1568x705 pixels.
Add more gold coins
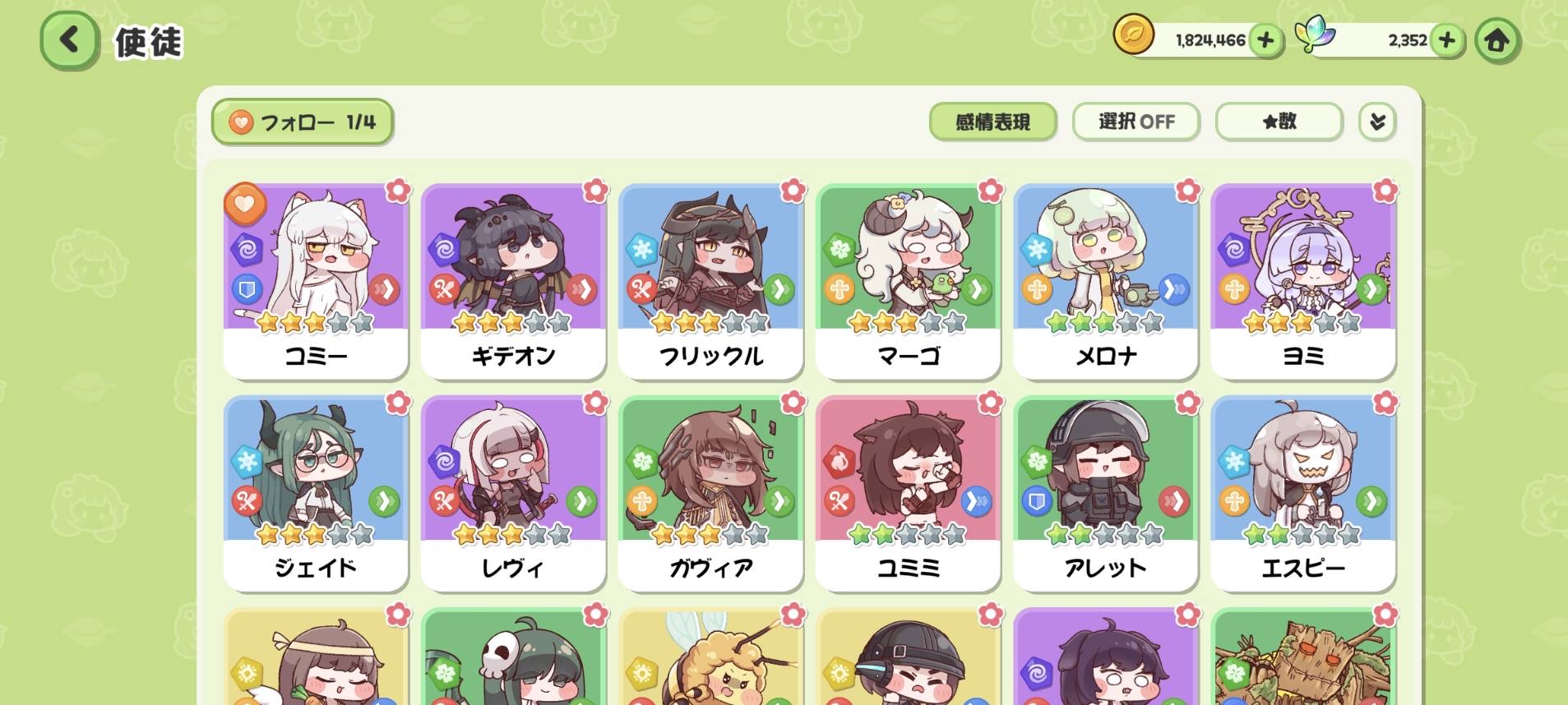pyautogui.click(x=1265, y=40)
